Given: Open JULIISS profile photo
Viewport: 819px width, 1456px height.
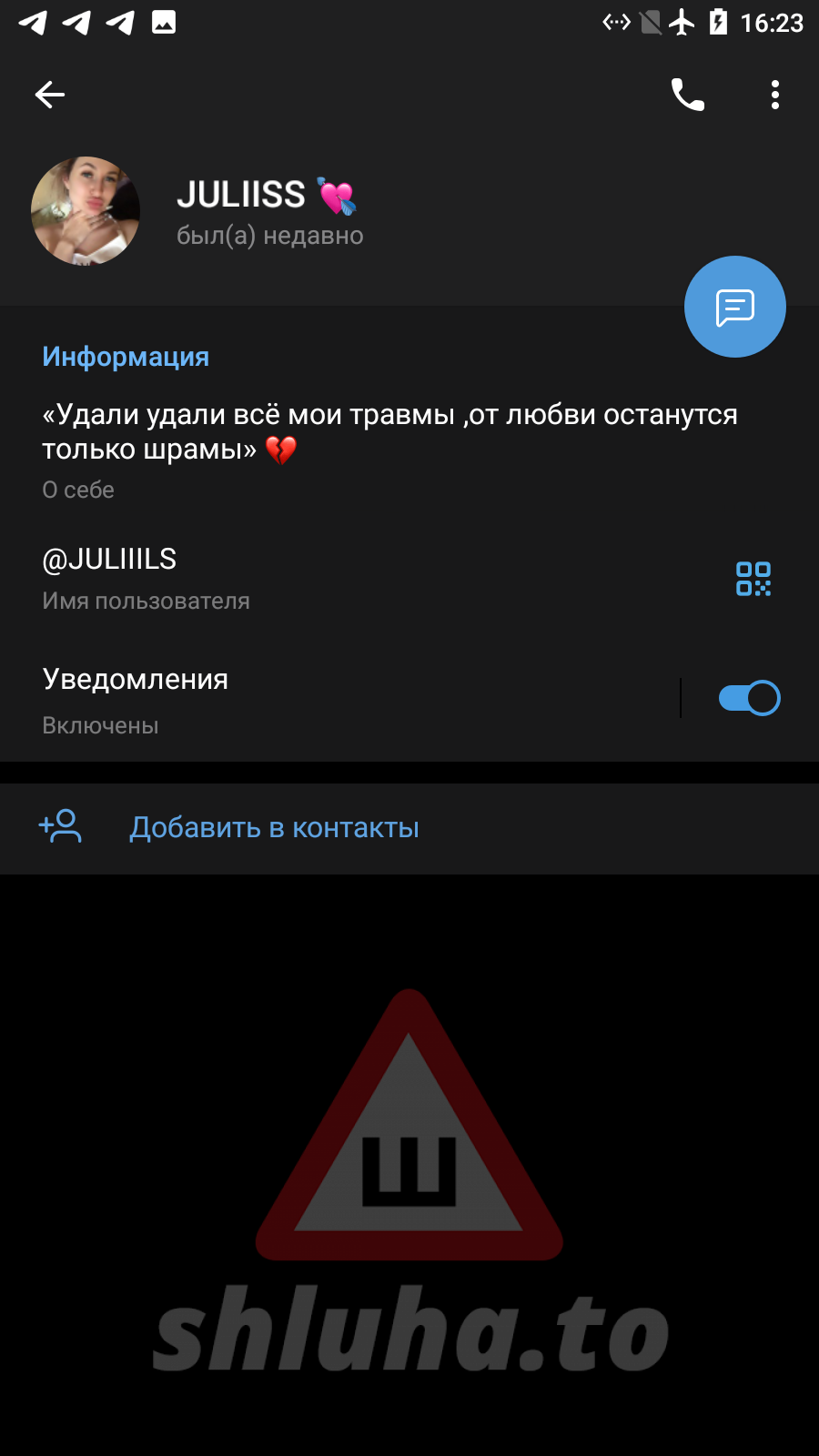Looking at the screenshot, I should 86,211.
